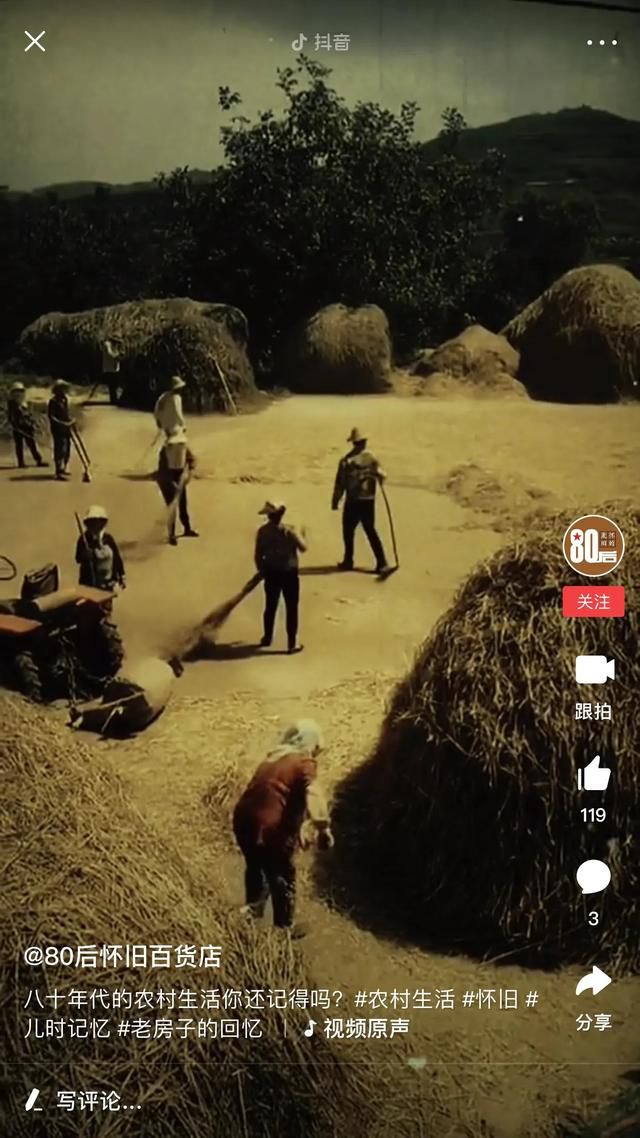Tap the 跟拍 camera icon
This screenshot has width=640, height=1138.
[594, 670]
